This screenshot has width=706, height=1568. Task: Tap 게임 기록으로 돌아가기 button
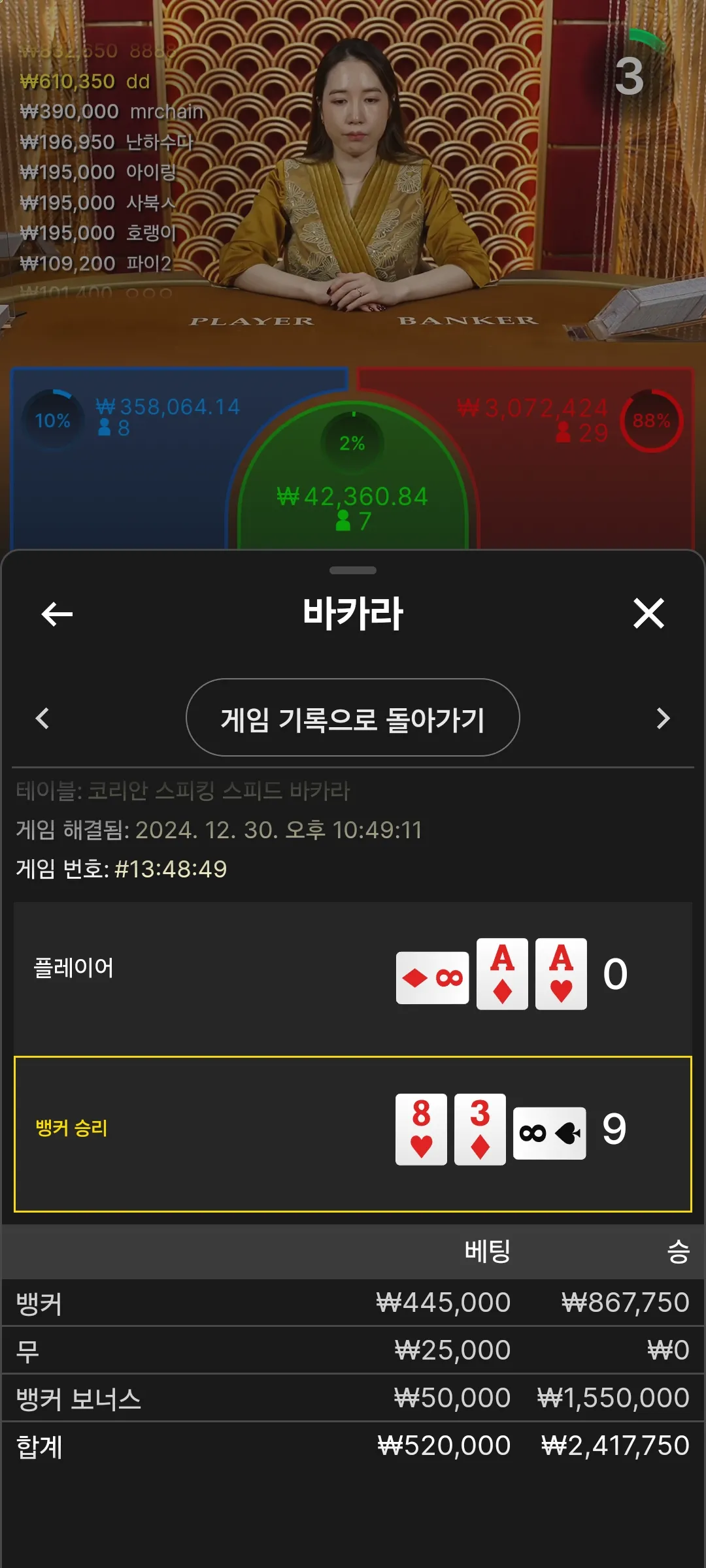[x=352, y=718]
